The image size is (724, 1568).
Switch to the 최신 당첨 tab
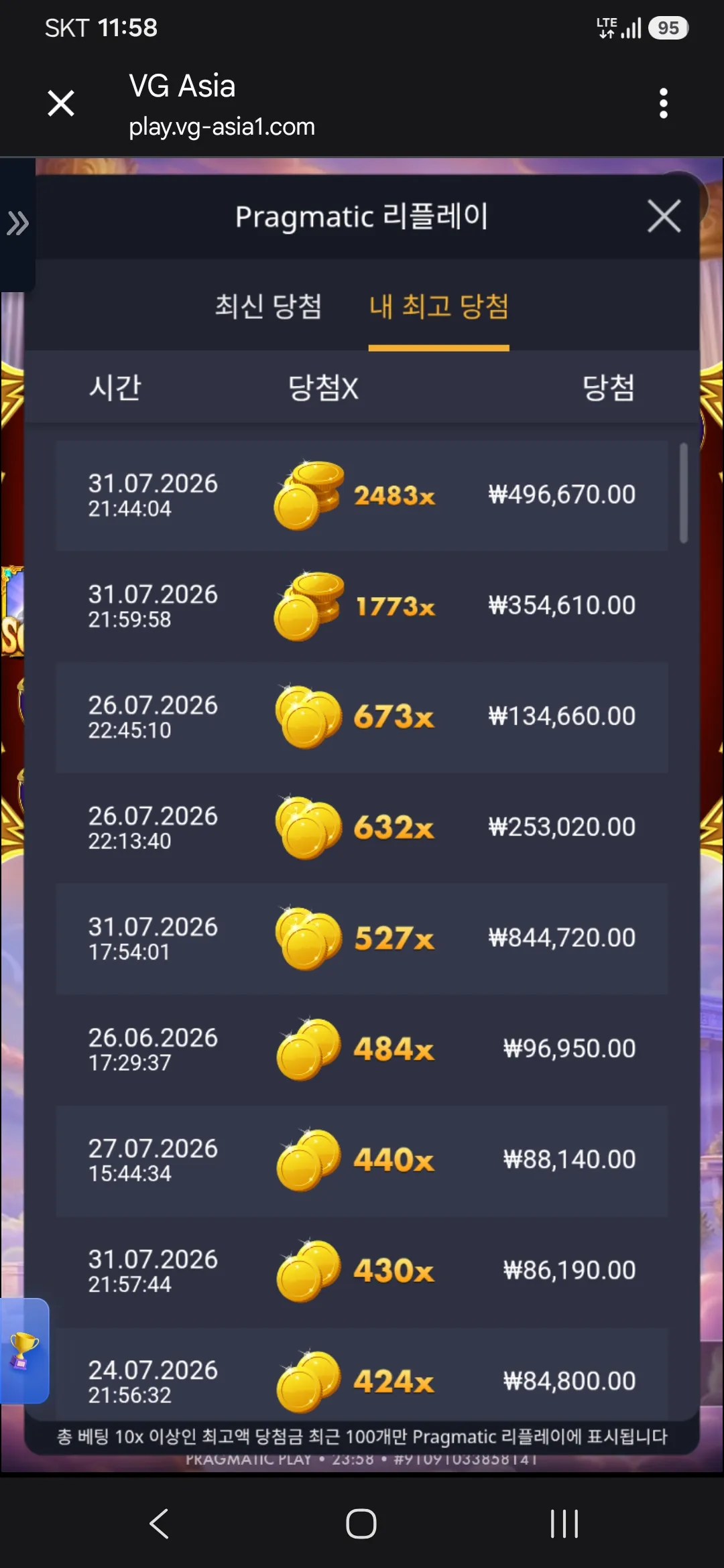268,307
